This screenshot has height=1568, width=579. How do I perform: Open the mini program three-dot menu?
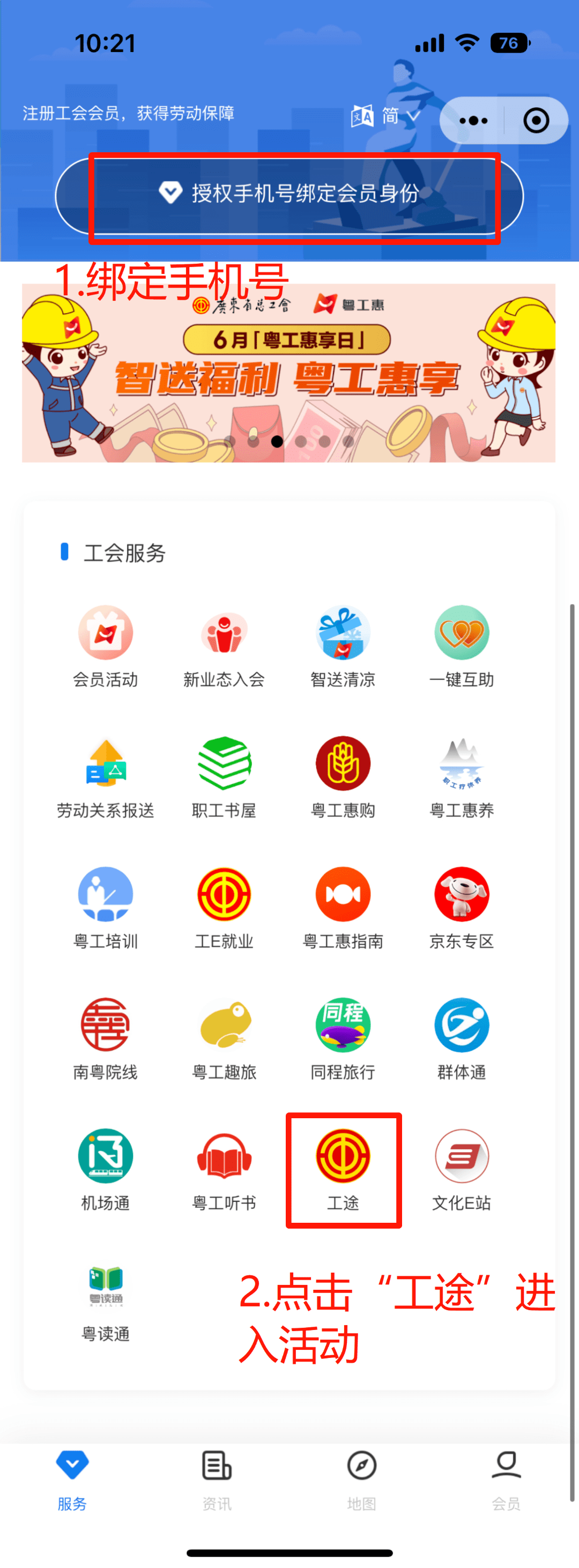pos(473,121)
